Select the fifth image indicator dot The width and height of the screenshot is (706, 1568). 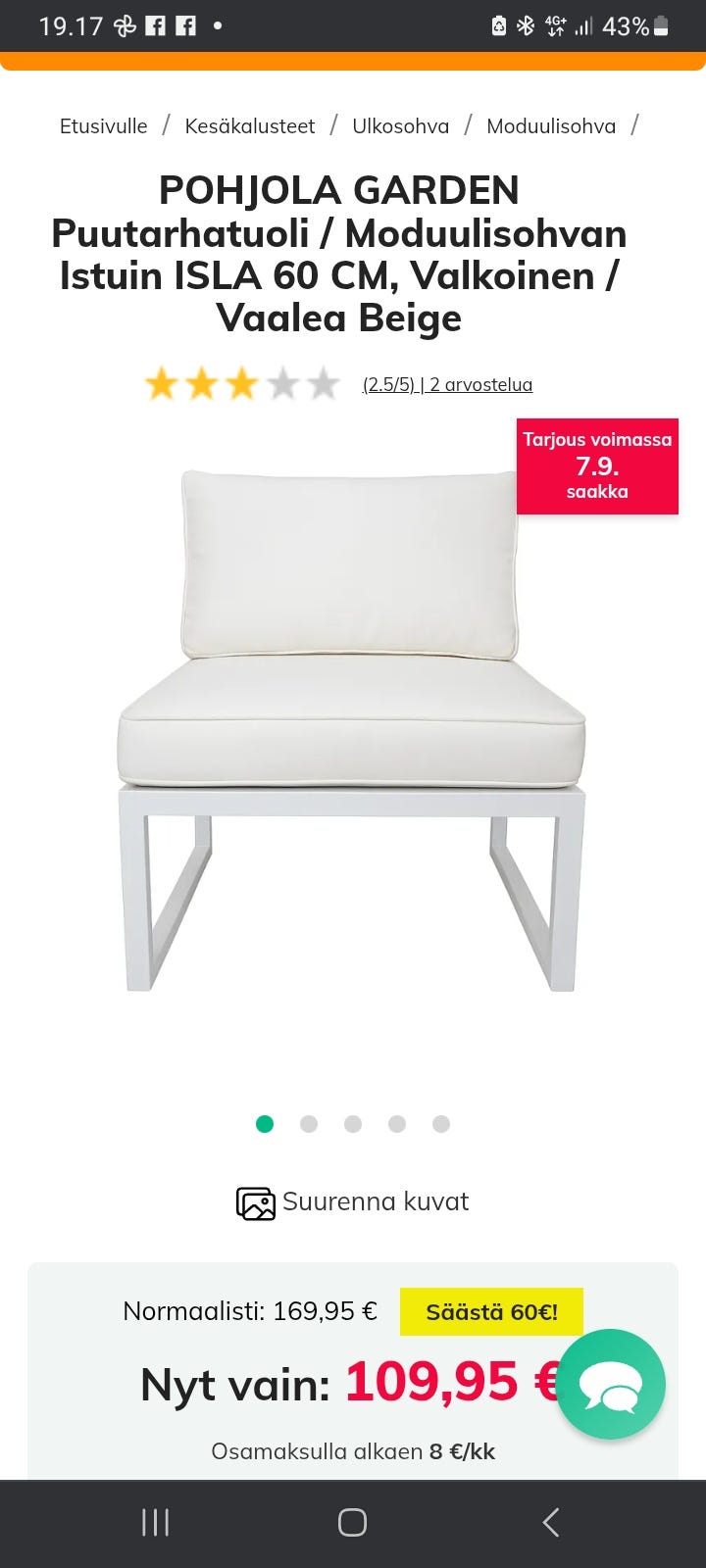click(x=441, y=1124)
